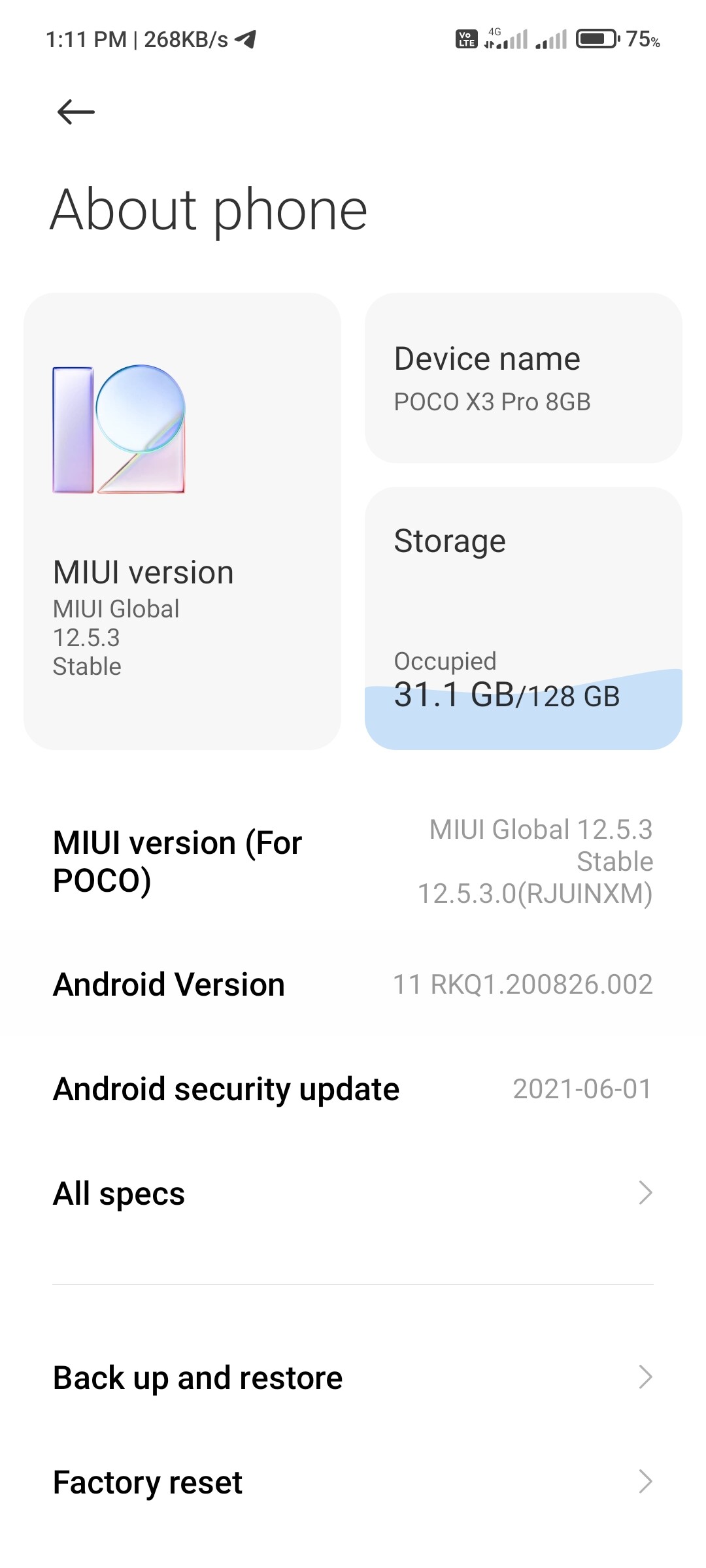Tap the Android Version row

click(x=353, y=985)
